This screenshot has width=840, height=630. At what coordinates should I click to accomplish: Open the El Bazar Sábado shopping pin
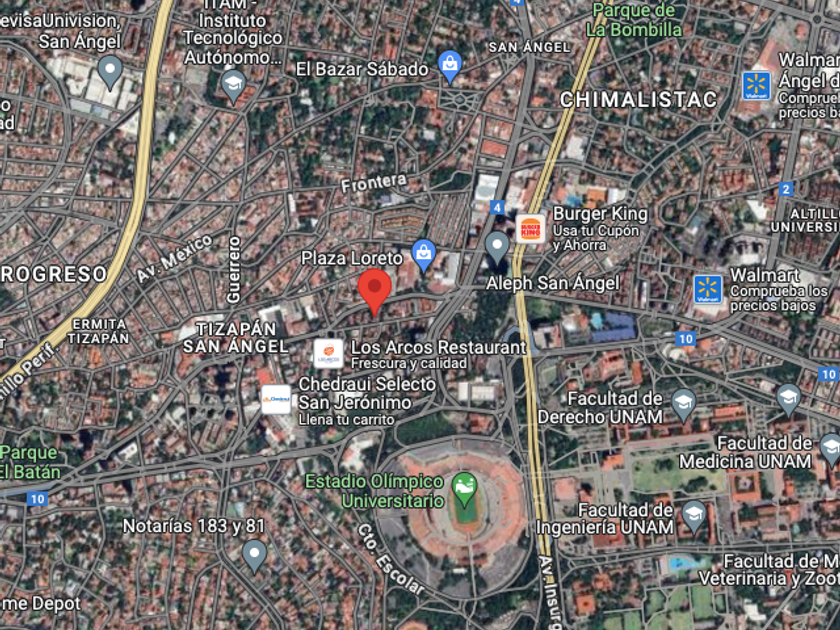tap(450, 65)
